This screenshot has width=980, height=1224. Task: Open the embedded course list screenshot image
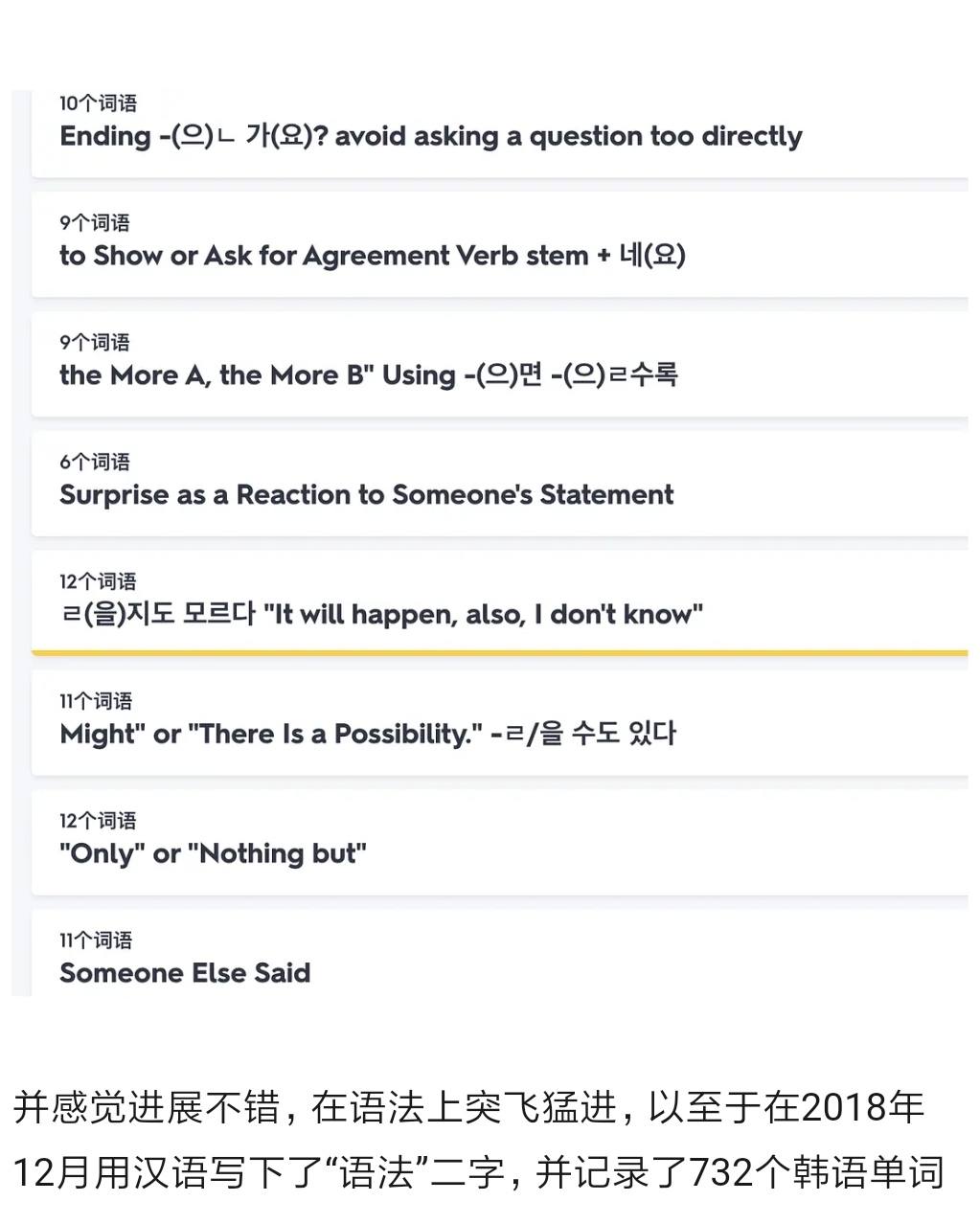click(x=490, y=542)
